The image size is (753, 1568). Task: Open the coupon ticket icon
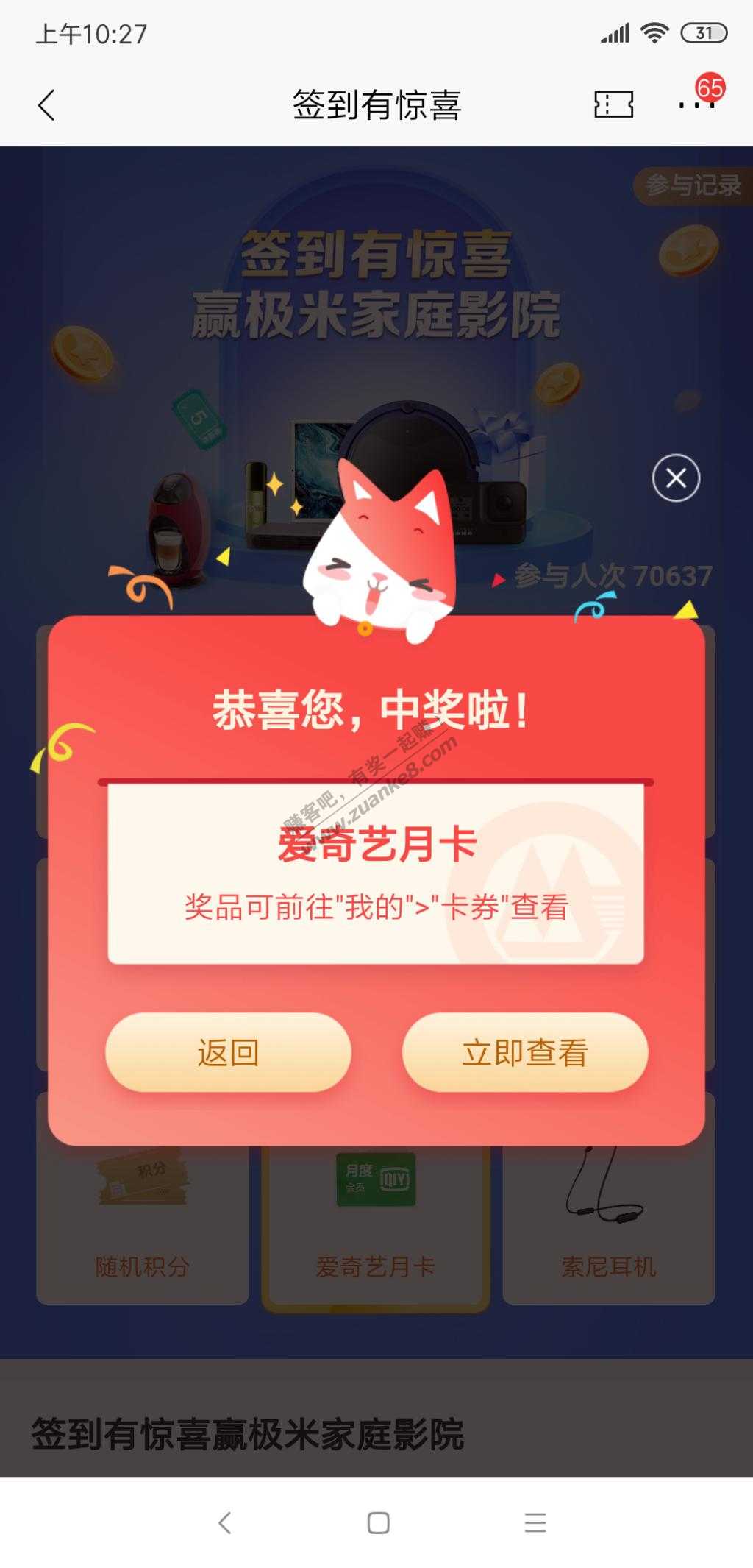click(613, 104)
